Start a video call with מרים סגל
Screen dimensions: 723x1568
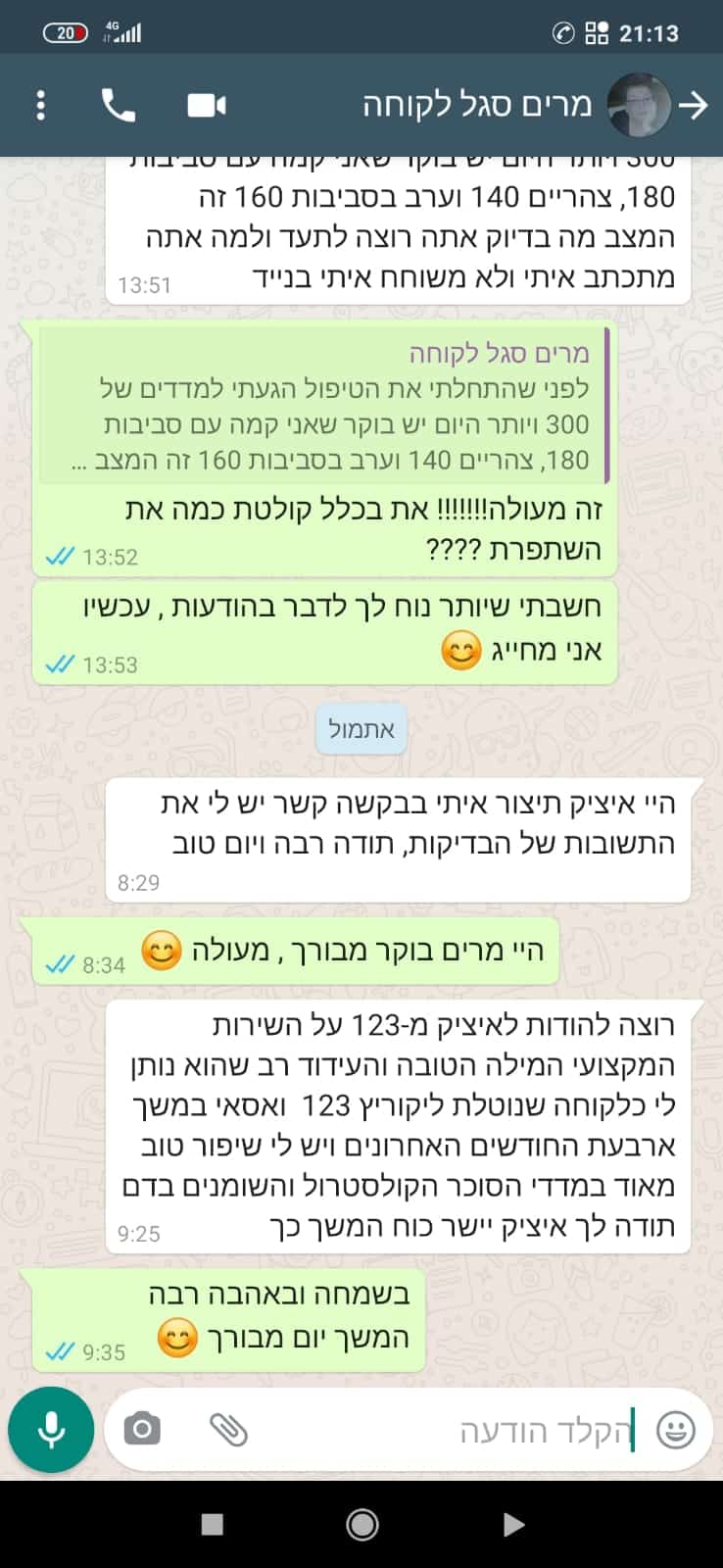pyautogui.click(x=207, y=105)
